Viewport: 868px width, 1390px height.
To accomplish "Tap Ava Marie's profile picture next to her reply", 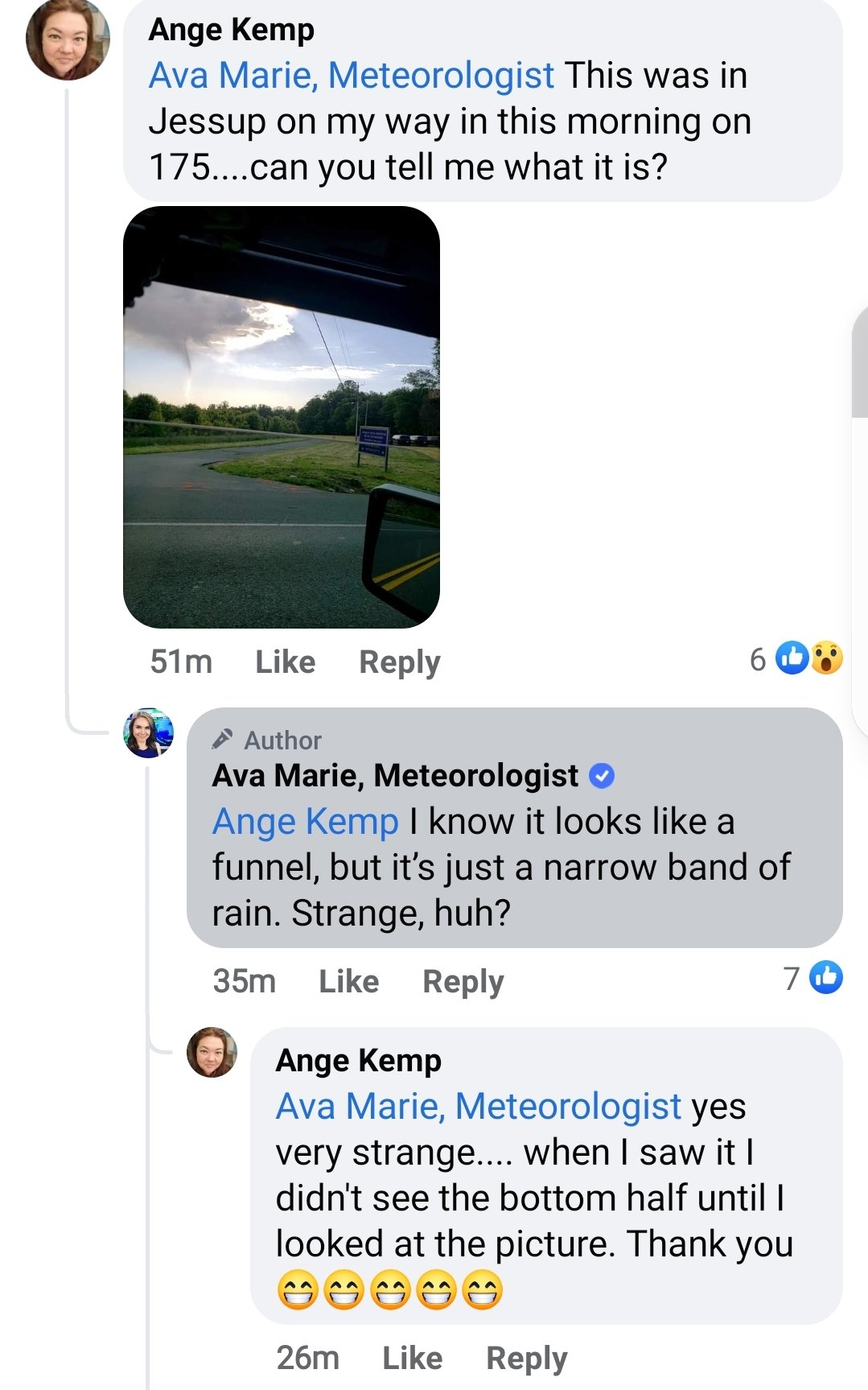I will tap(148, 733).
